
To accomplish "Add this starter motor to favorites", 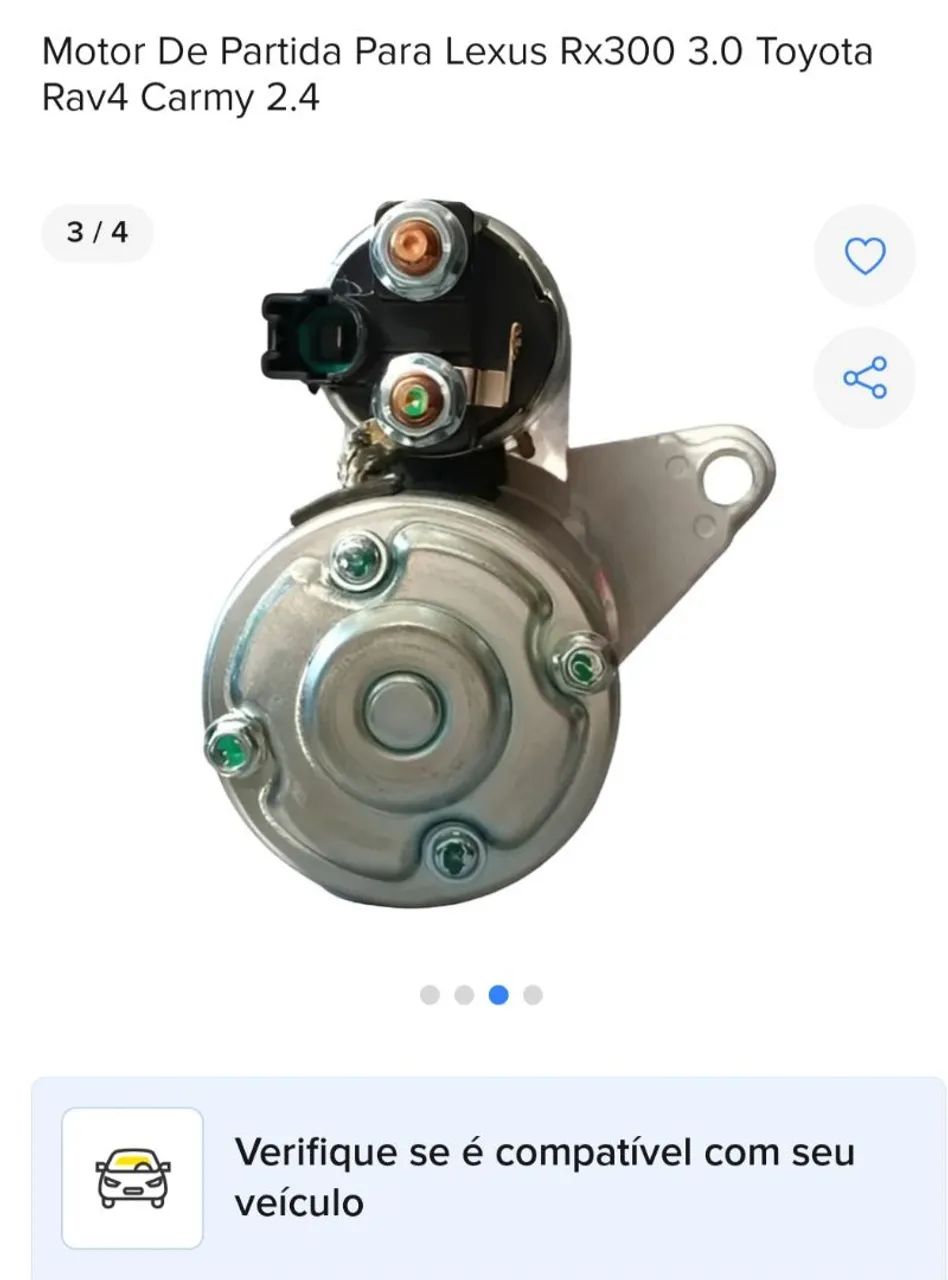I will pyautogui.click(x=864, y=256).
